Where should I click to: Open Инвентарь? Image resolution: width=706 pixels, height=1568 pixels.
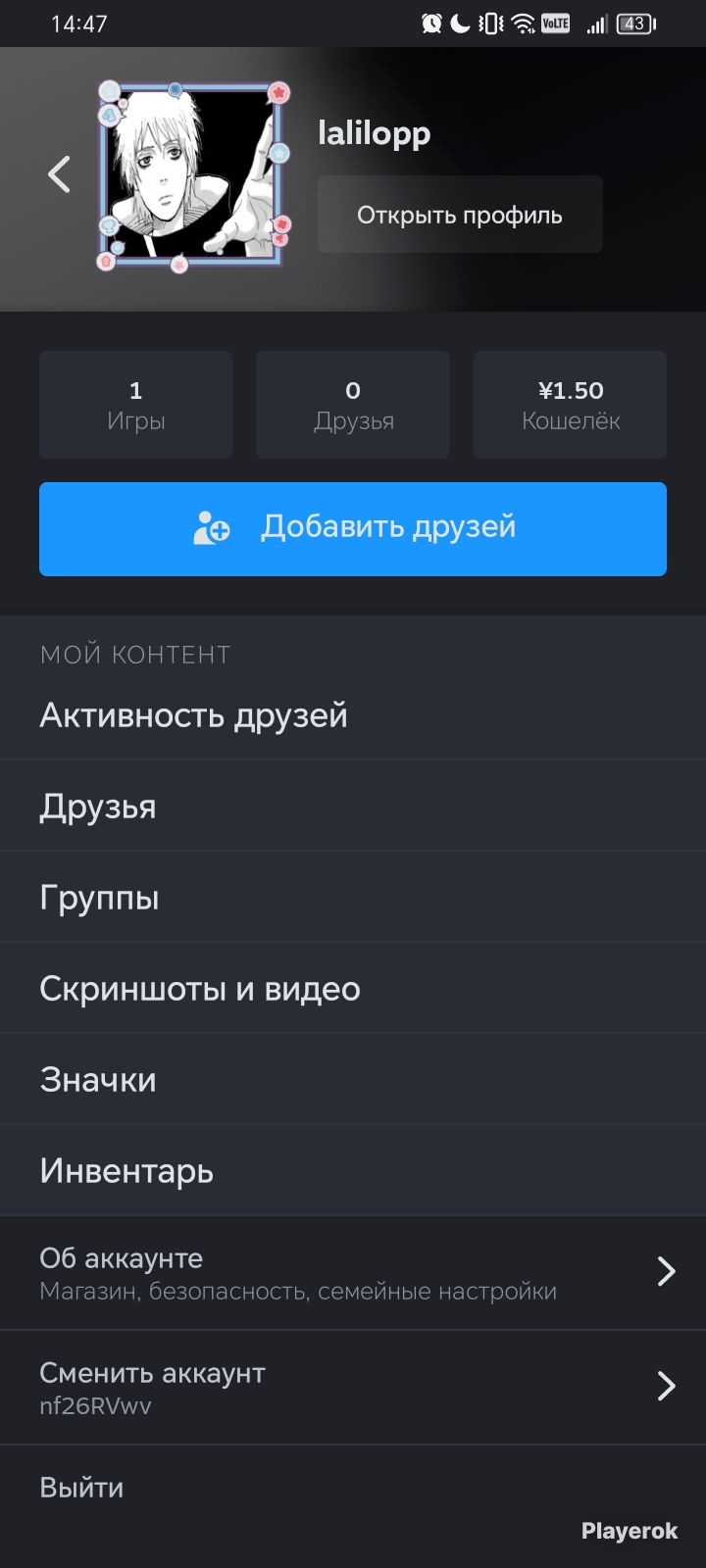tap(353, 1171)
